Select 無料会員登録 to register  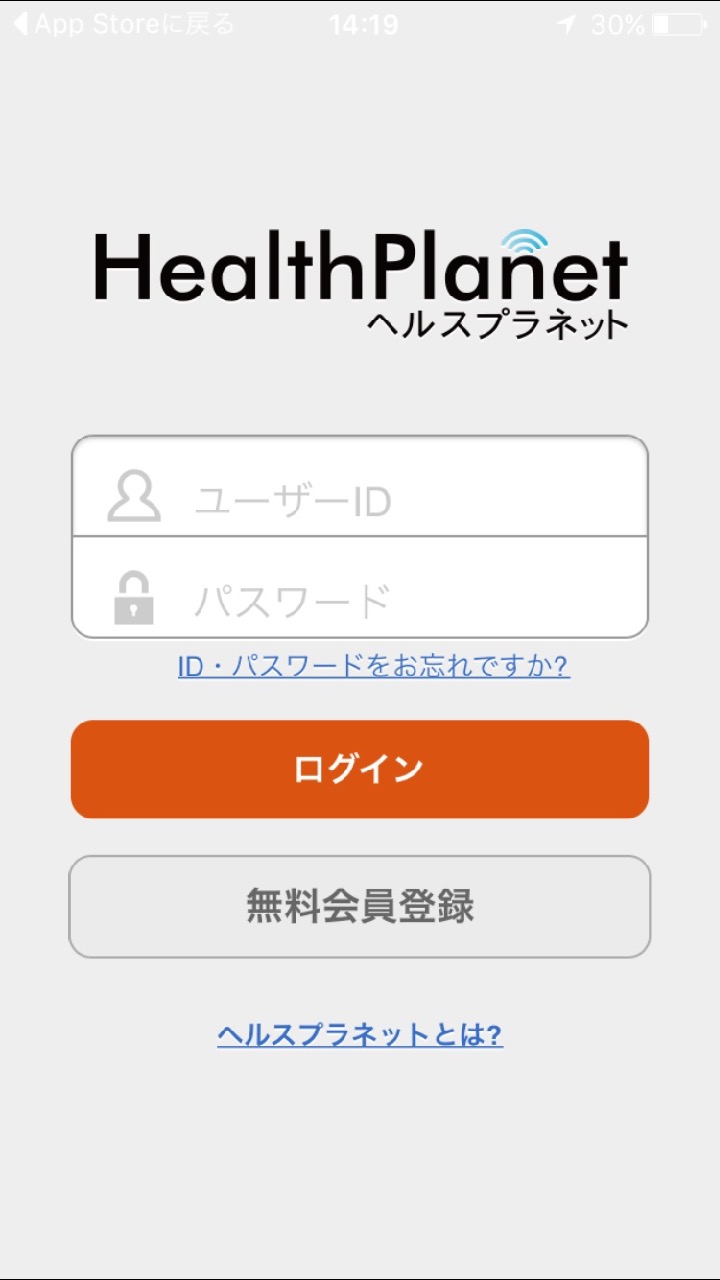click(x=360, y=907)
